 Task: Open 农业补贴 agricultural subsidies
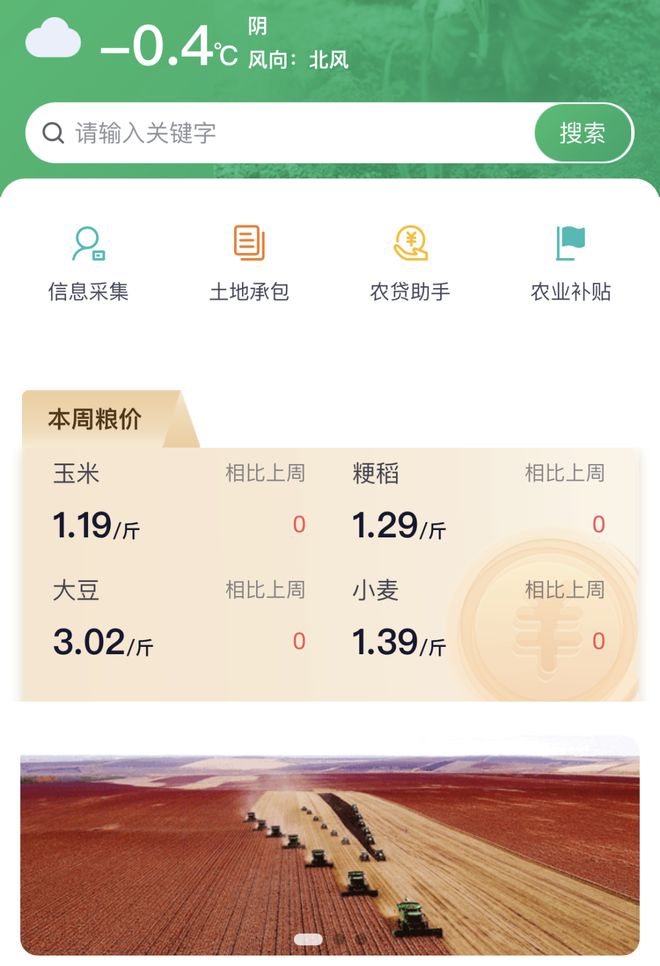pos(570,262)
